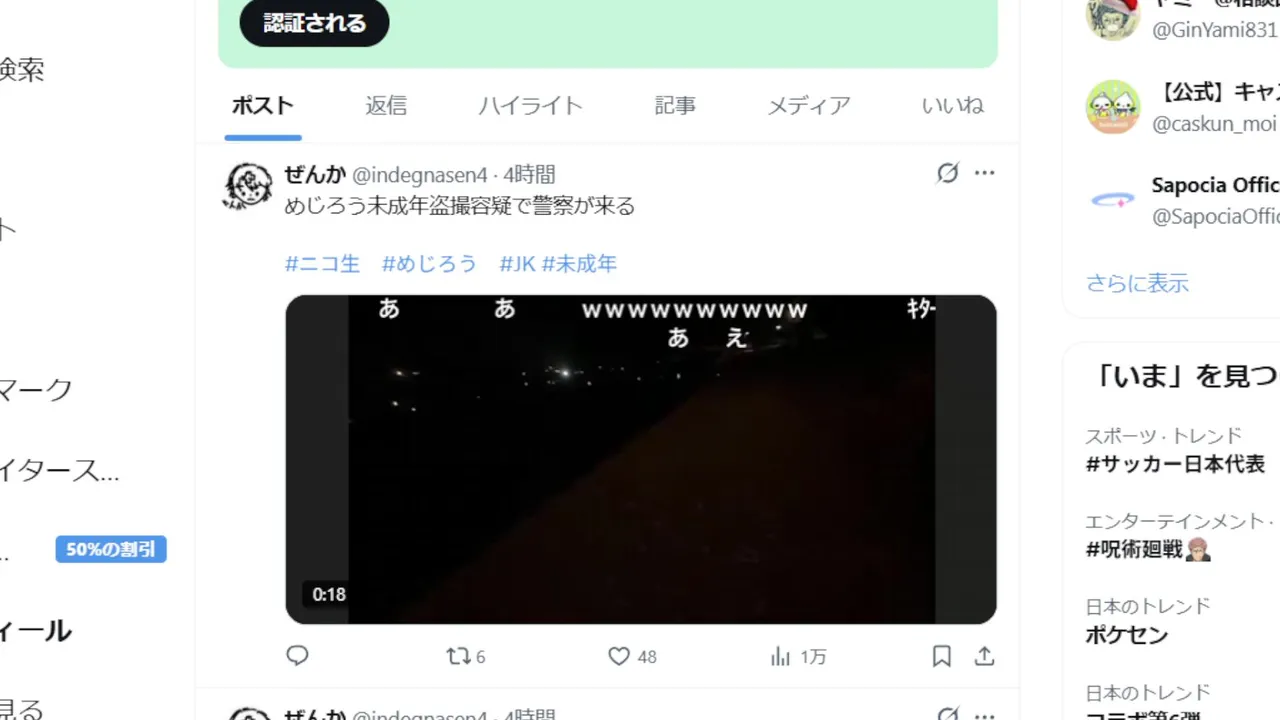Switch to the ハイライト tab
Viewport: 1280px width, 720px height.
coord(530,105)
